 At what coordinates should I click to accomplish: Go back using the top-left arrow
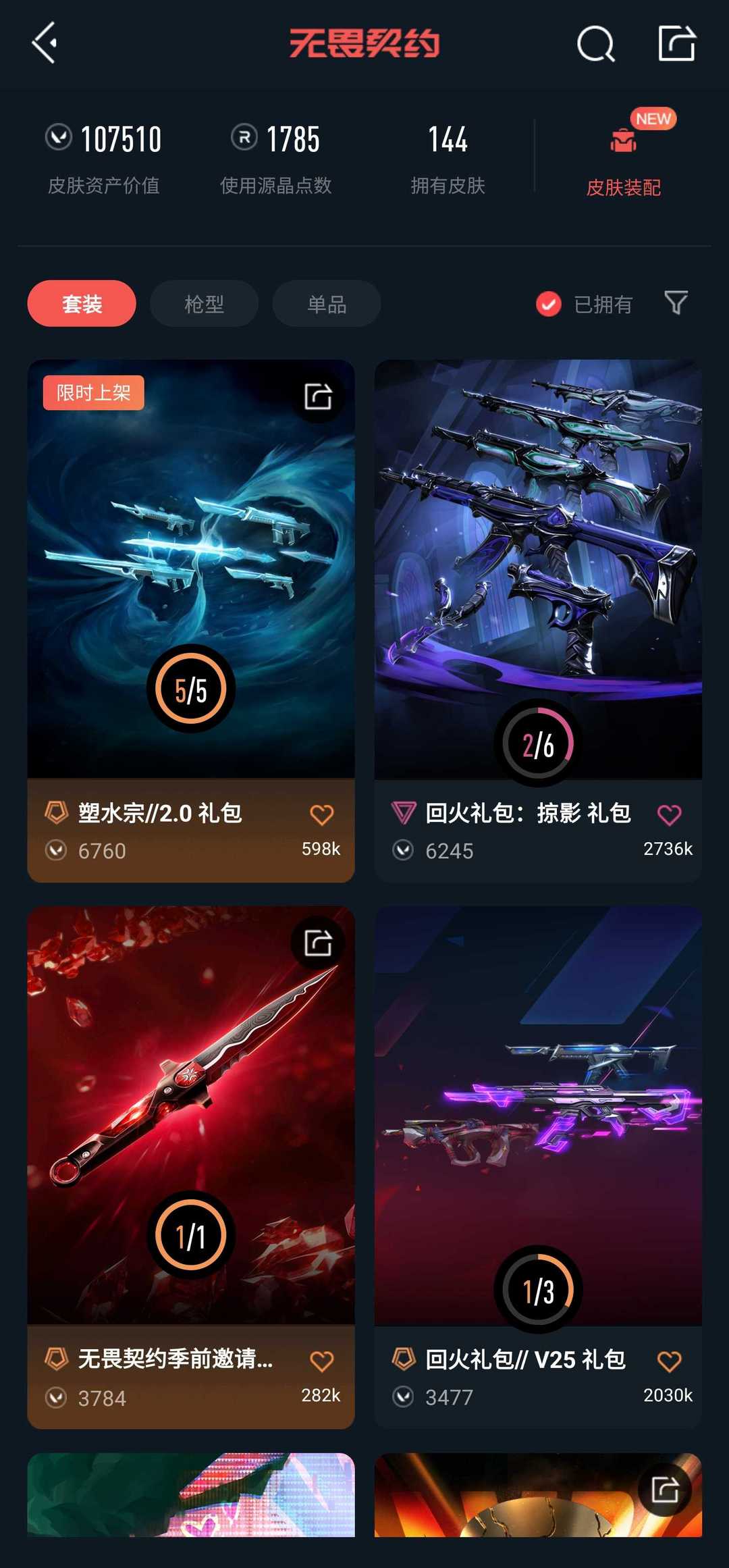pyautogui.click(x=45, y=43)
